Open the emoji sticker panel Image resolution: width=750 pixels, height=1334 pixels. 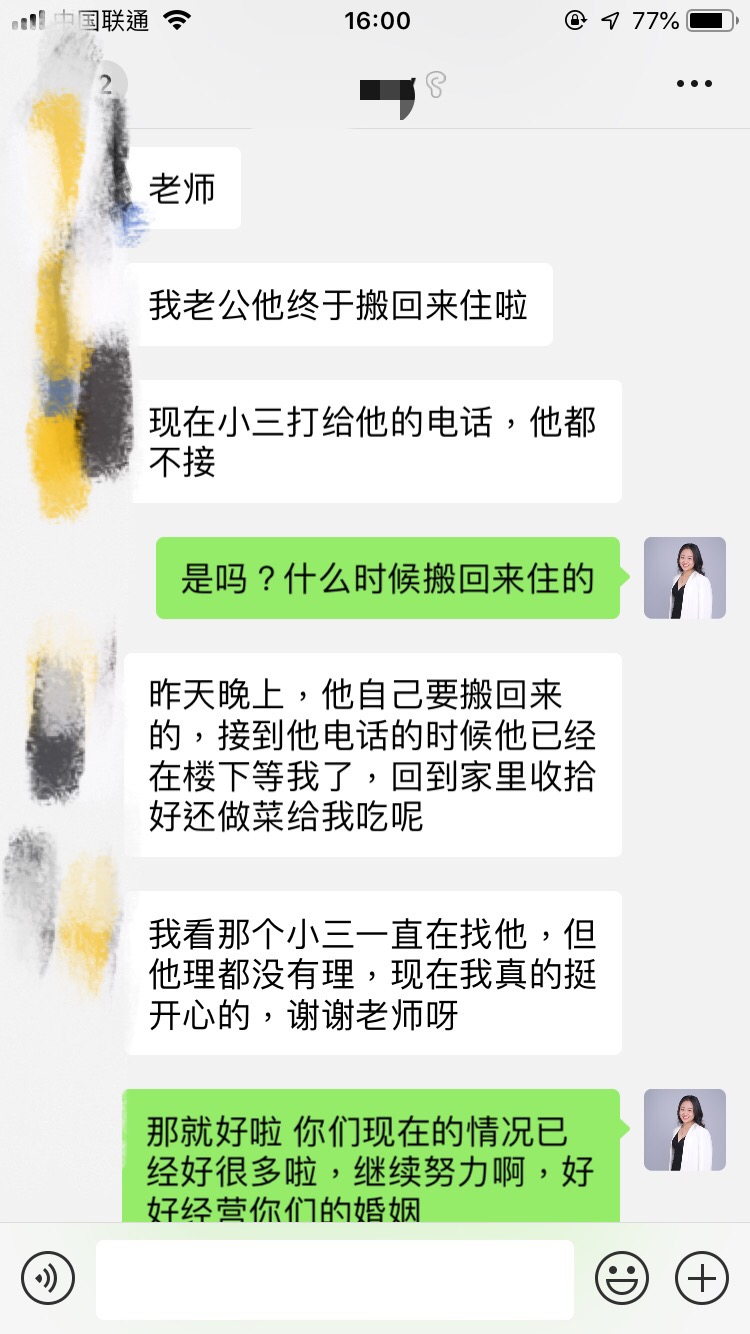click(x=622, y=1278)
